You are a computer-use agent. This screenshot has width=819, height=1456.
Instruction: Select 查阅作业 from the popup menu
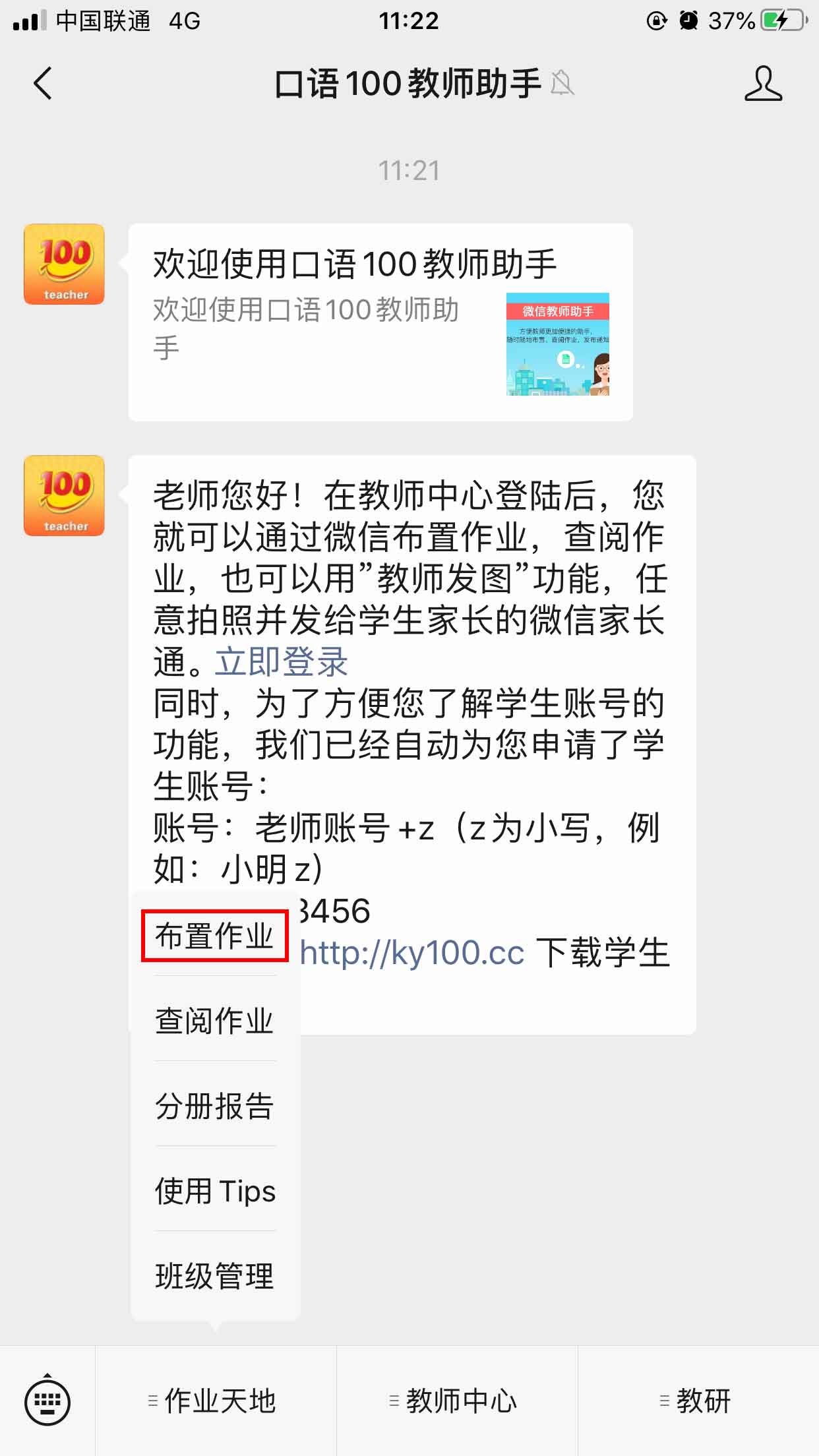[215, 1021]
